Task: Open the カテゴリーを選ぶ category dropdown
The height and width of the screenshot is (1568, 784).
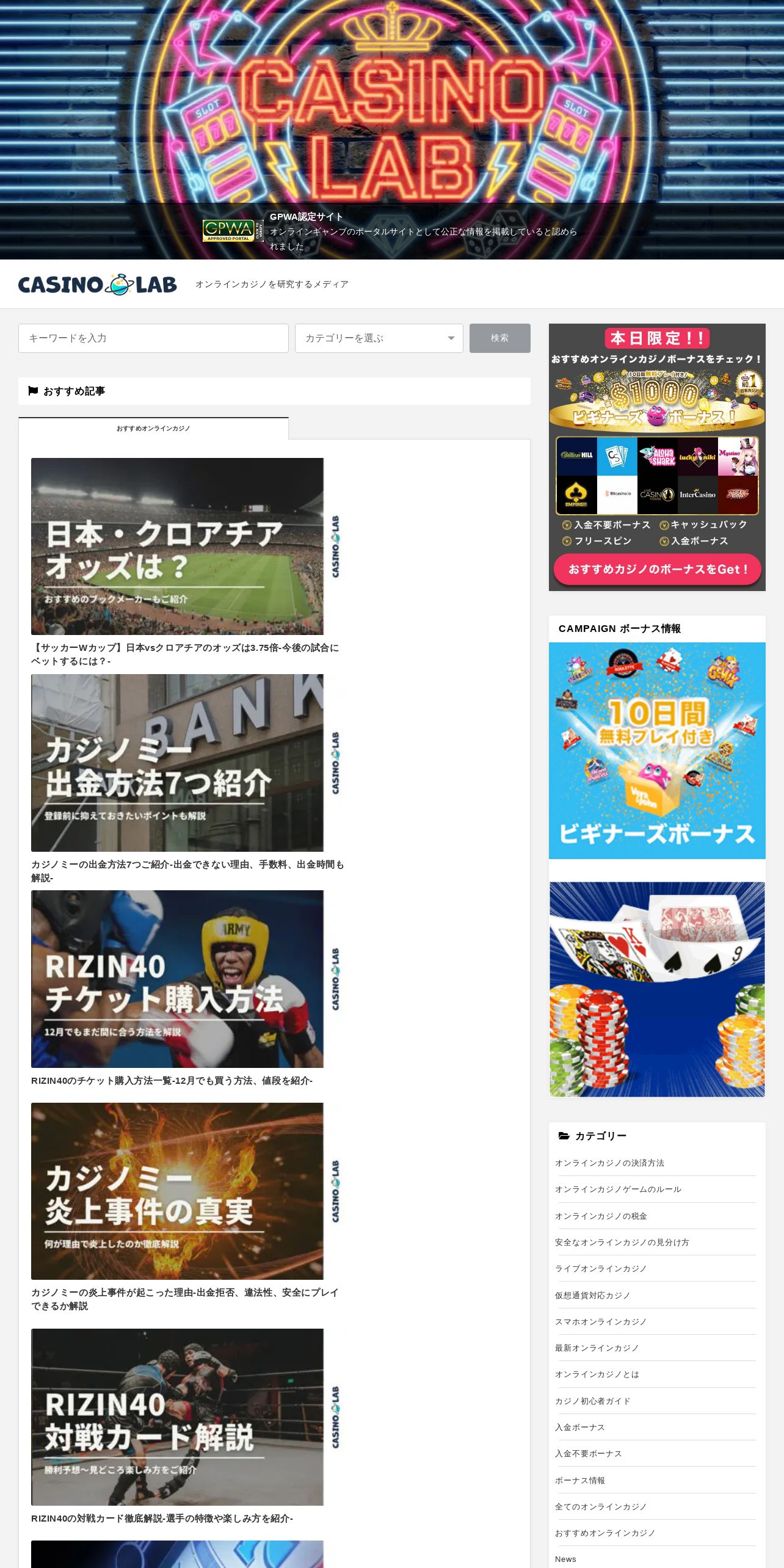Action: pyautogui.click(x=379, y=338)
